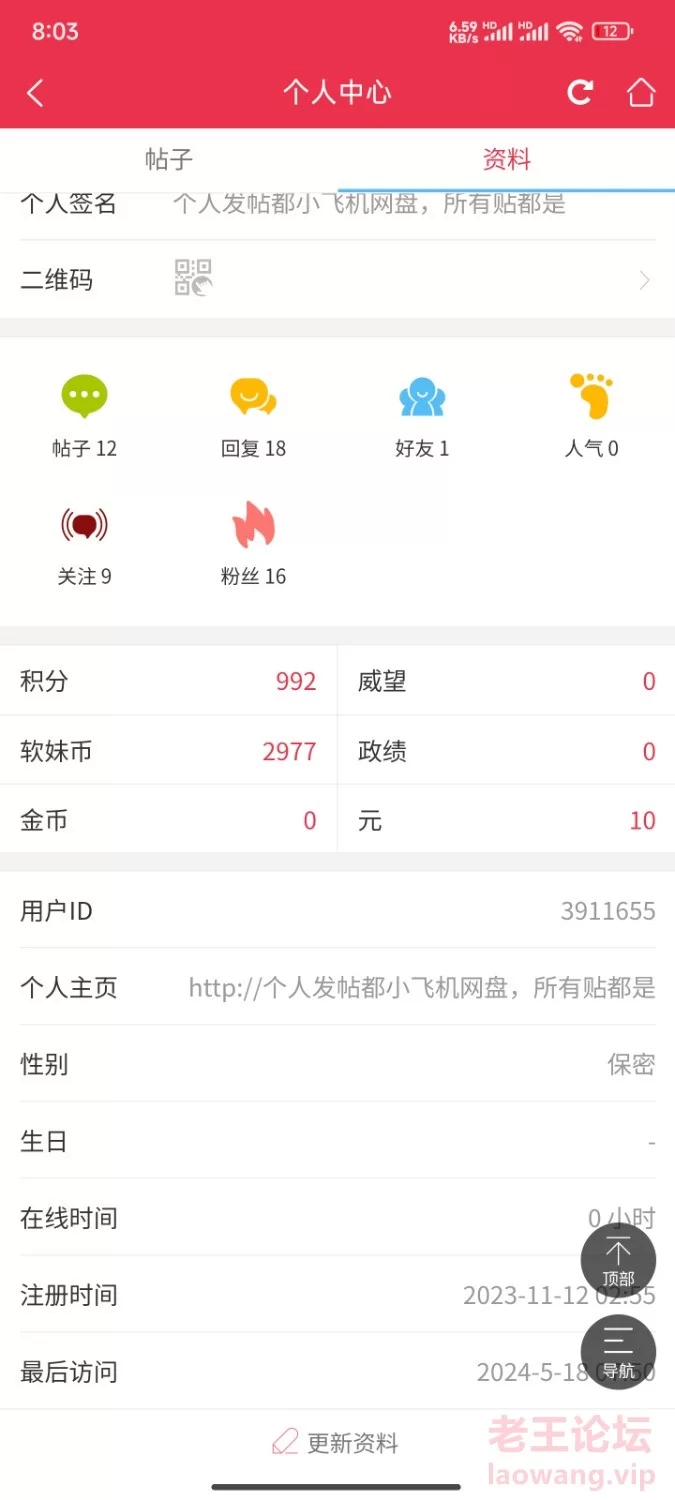Jump to top with 顶部 button
This screenshot has width=675, height=1500.
618,1260
